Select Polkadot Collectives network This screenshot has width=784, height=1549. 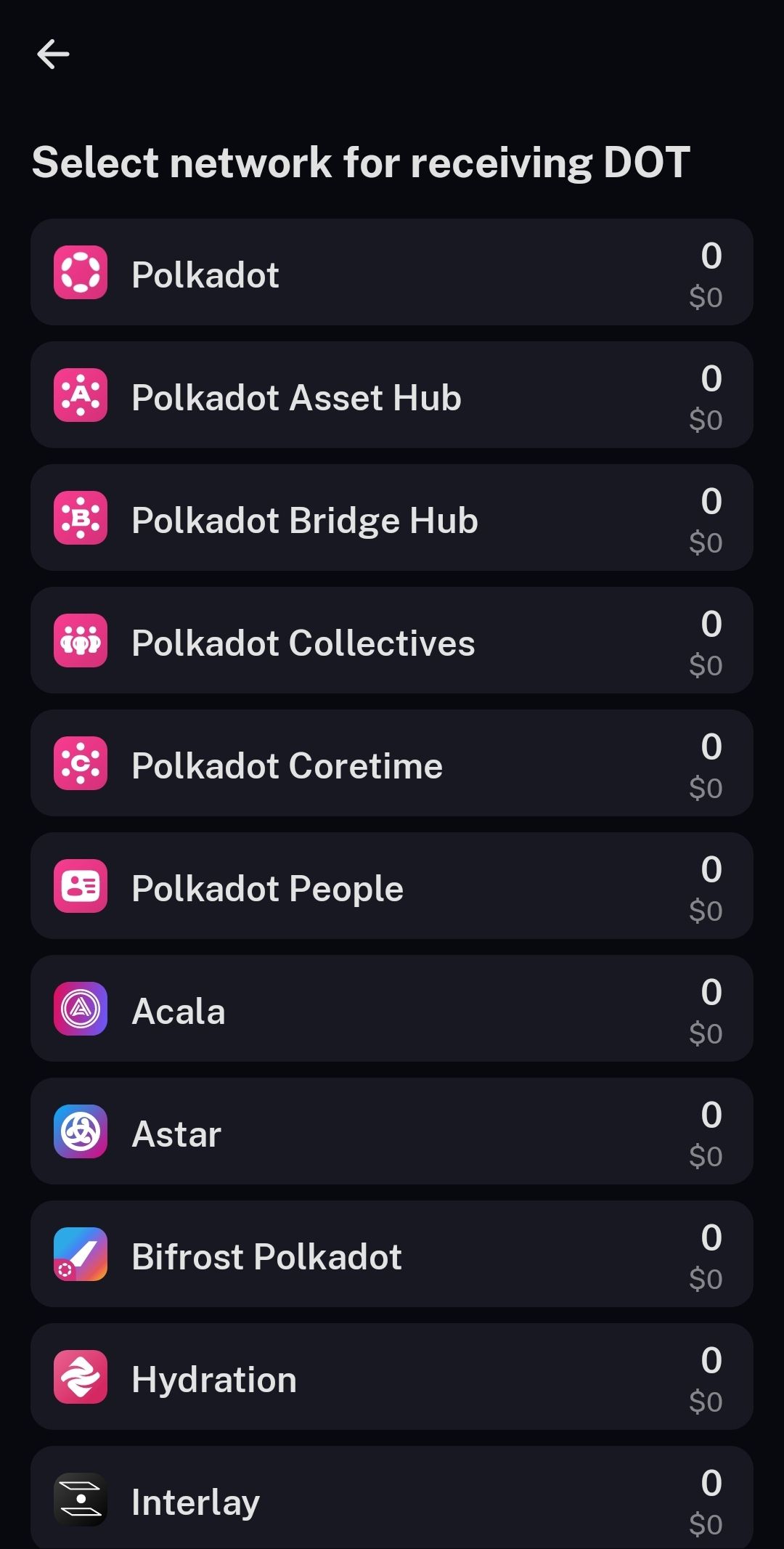click(391, 641)
